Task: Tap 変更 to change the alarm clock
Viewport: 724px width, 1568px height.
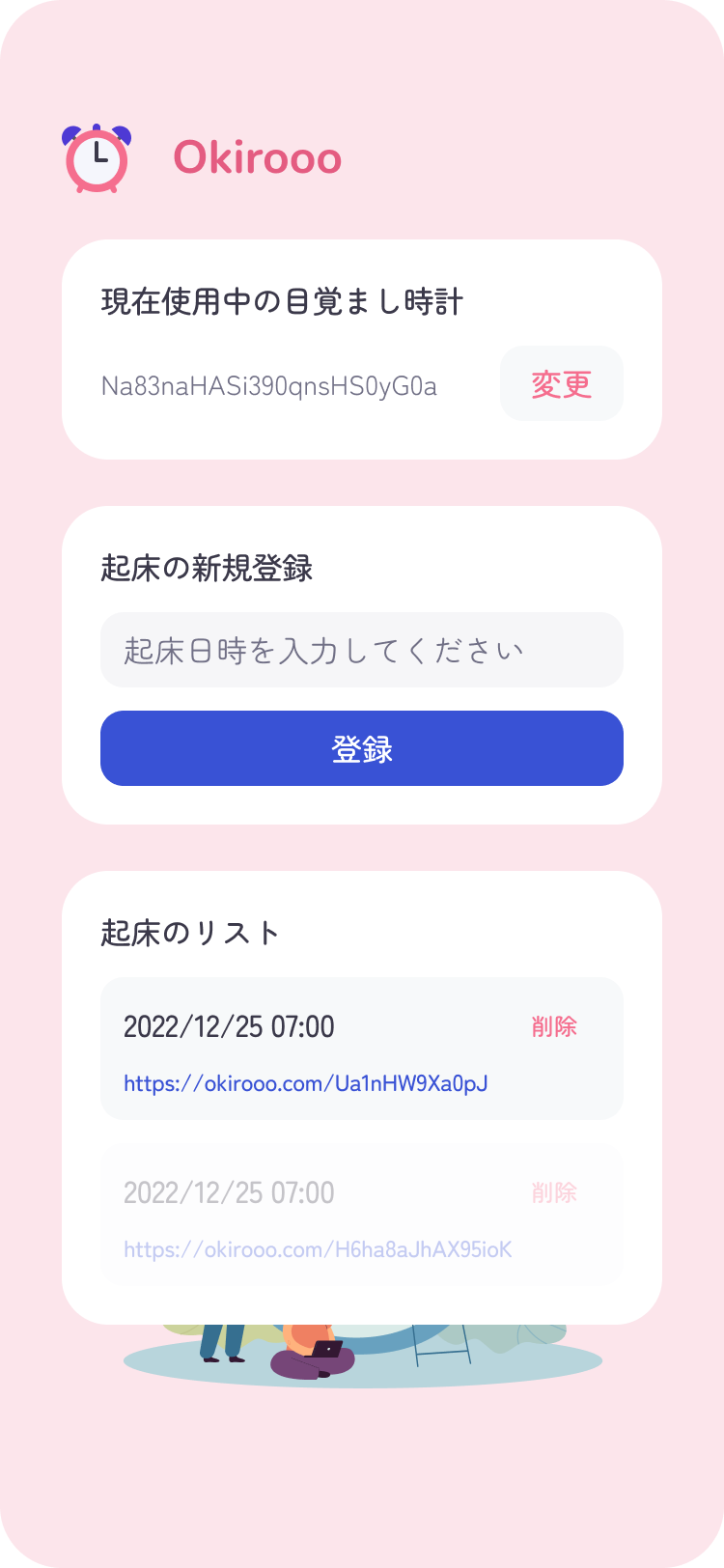Action: [x=561, y=384]
